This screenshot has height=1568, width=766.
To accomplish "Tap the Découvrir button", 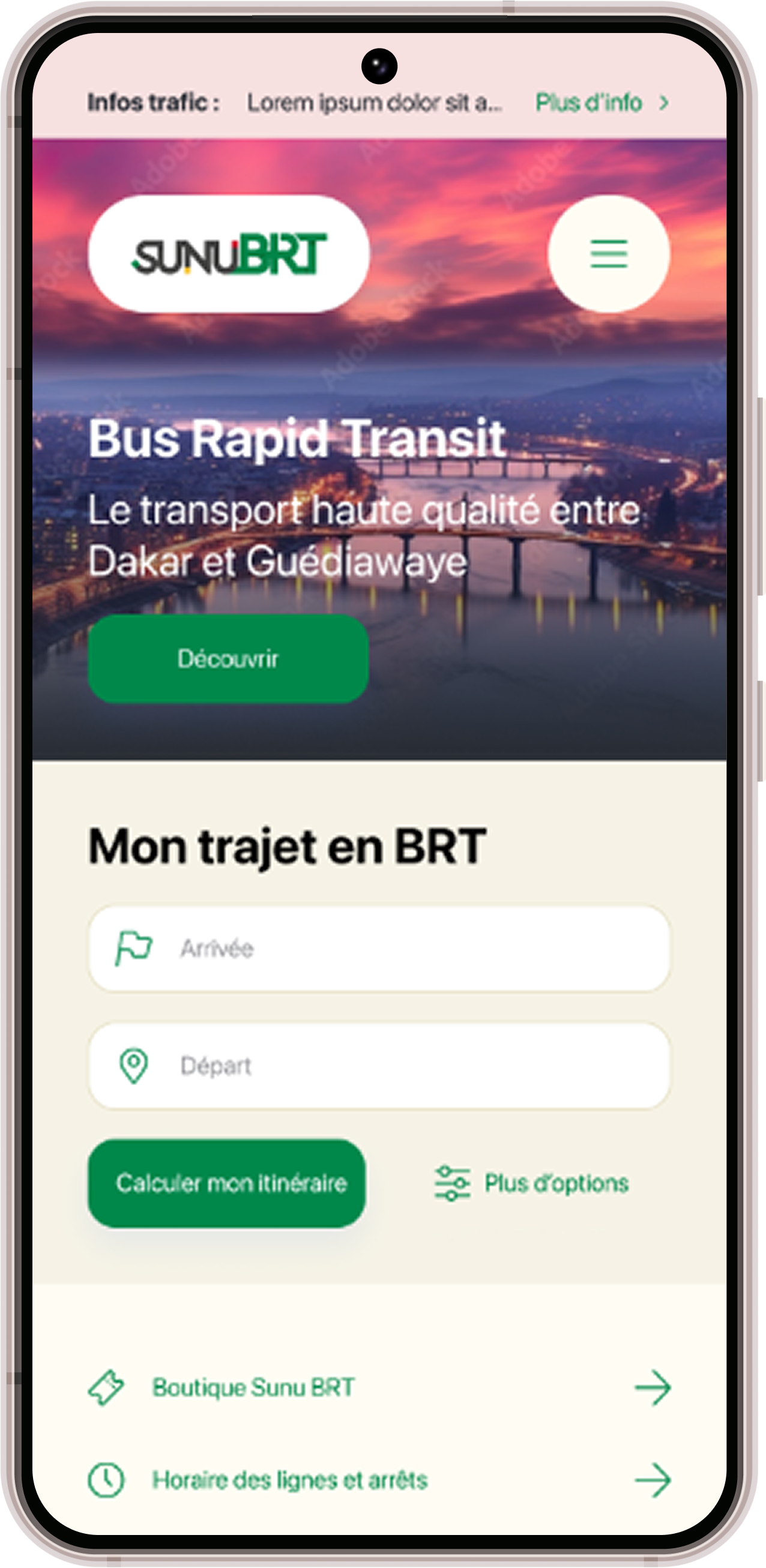I will [x=228, y=659].
